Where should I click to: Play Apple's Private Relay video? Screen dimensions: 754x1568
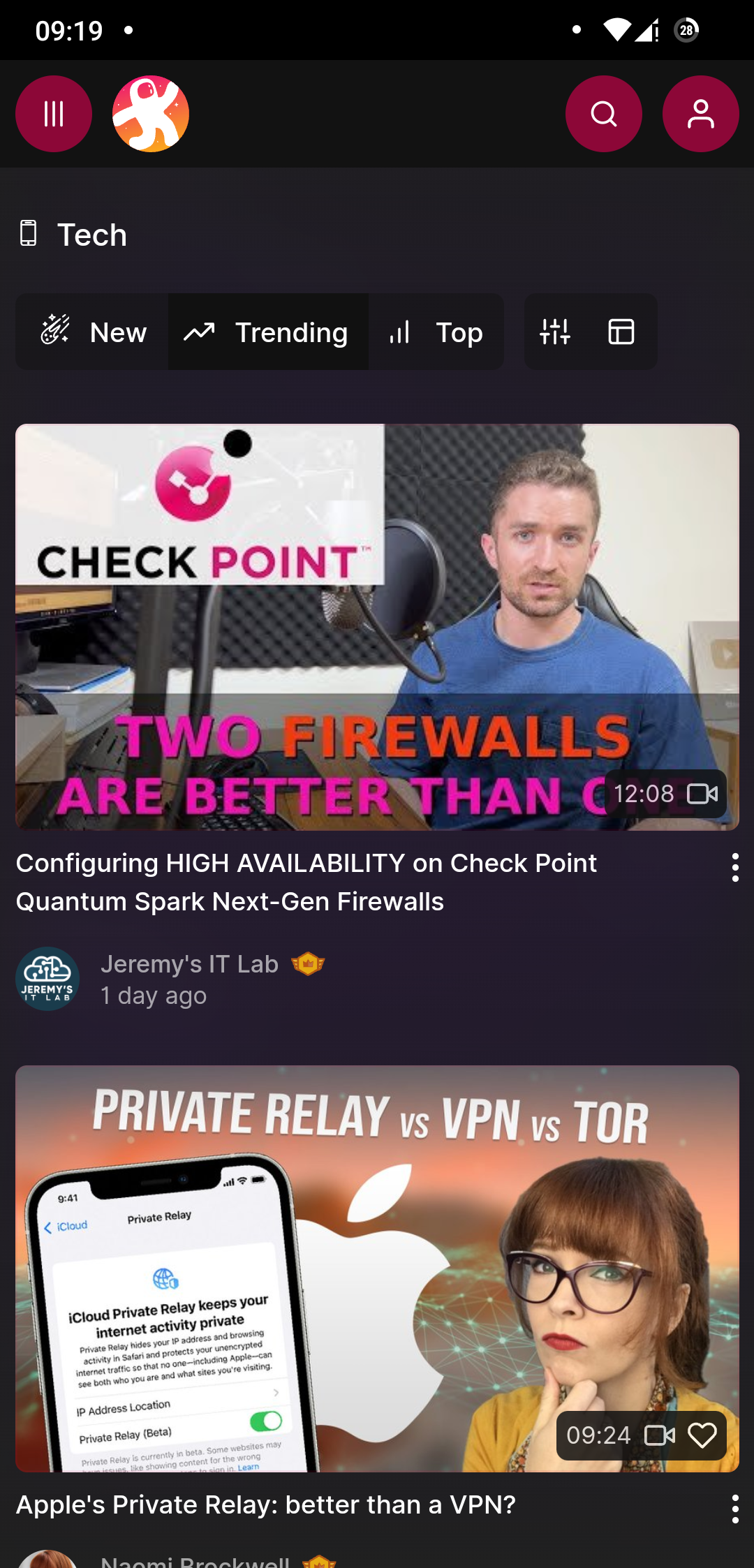click(x=377, y=1269)
